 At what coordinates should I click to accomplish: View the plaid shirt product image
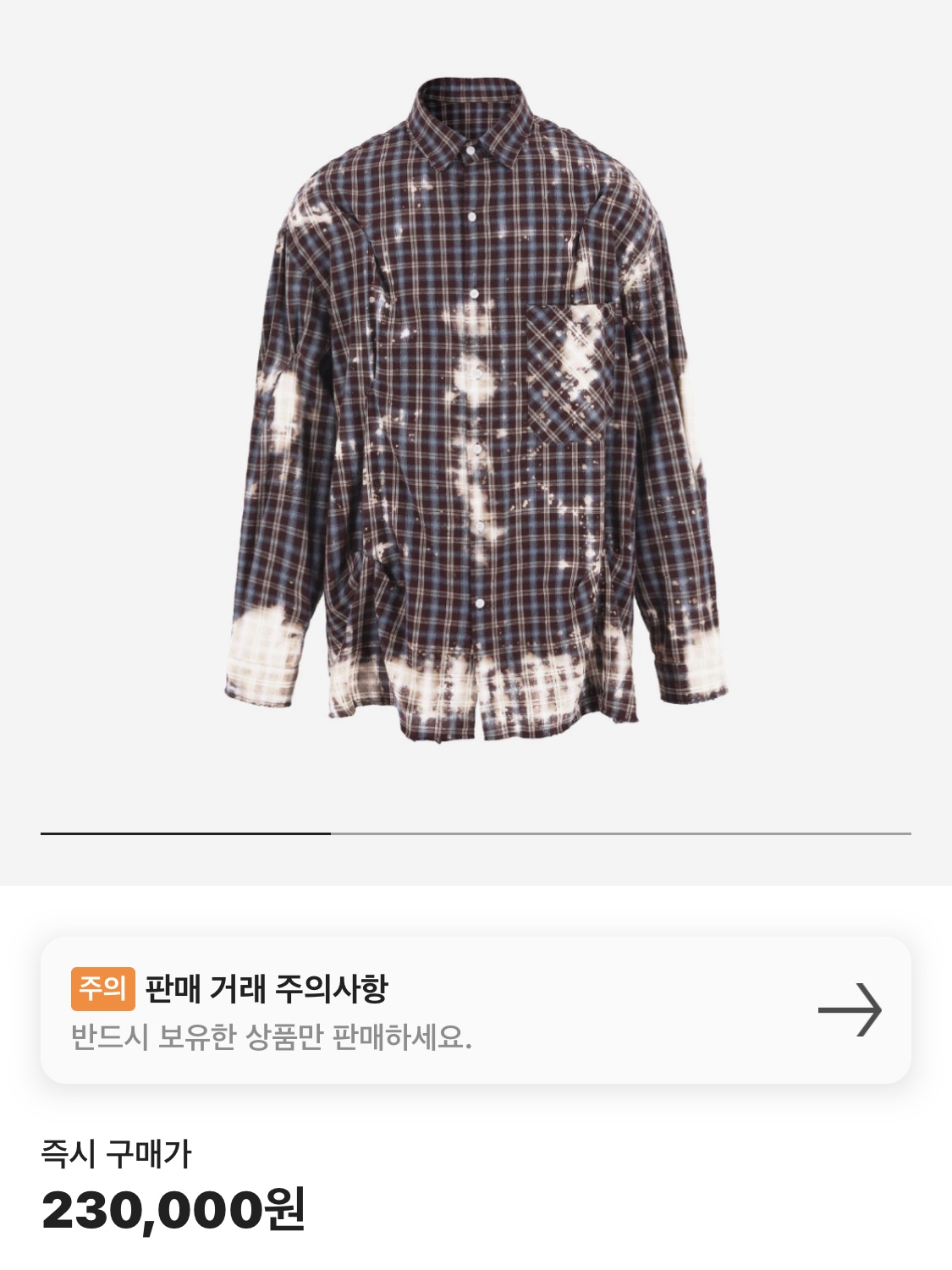[476, 410]
